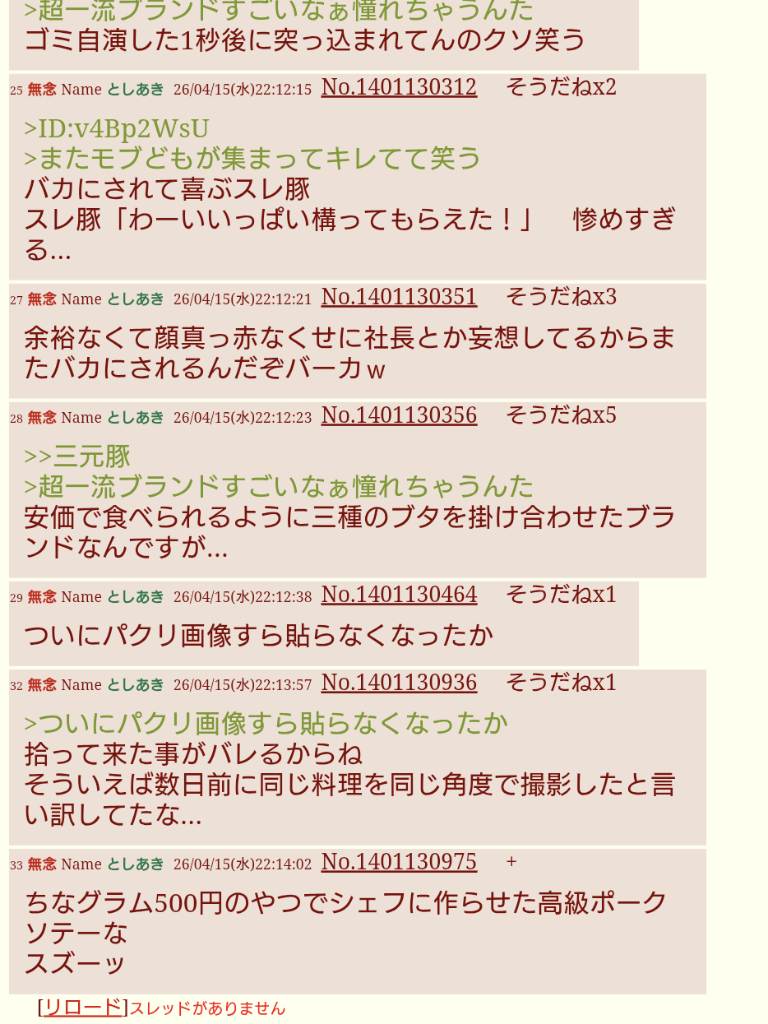The height and width of the screenshot is (1024, 768).
Task: Upvote post No.1401130312 with そうだねx2
Action: (560, 87)
